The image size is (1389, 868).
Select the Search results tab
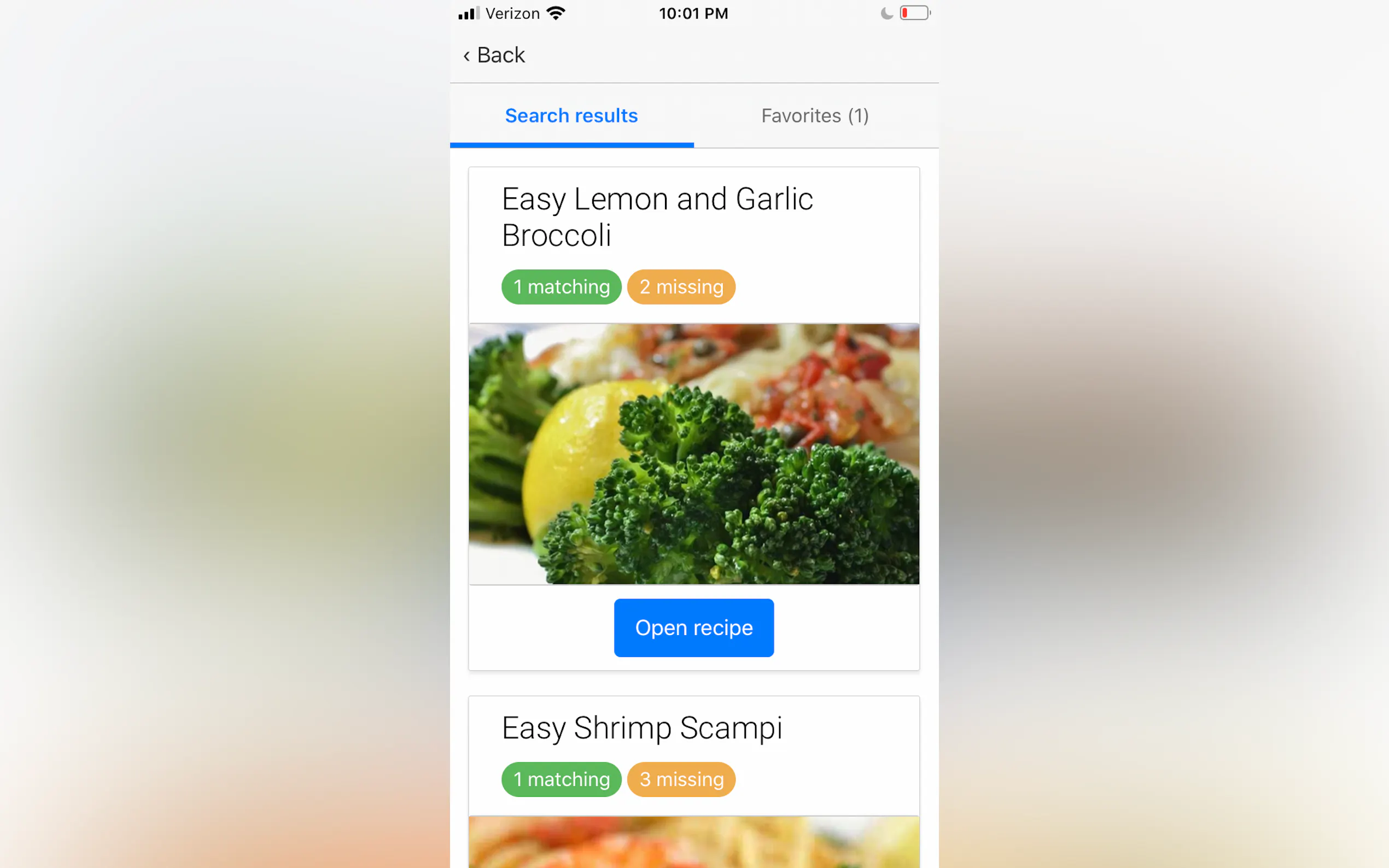point(571,116)
